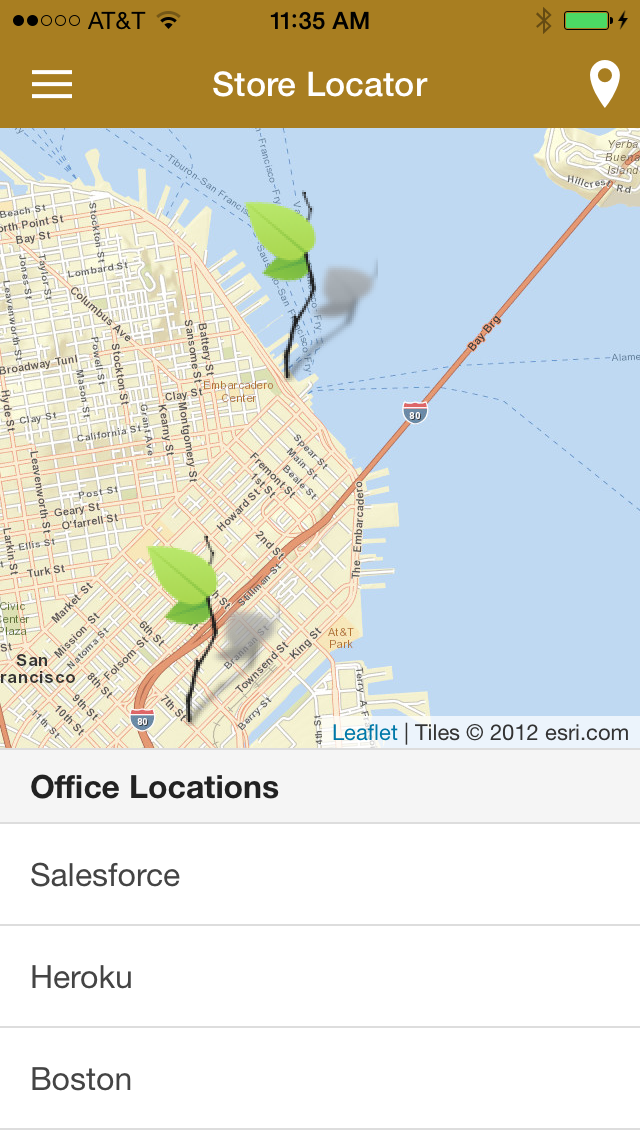Open the hamburger drawer menu
This screenshot has width=640, height=1136.
(51, 84)
